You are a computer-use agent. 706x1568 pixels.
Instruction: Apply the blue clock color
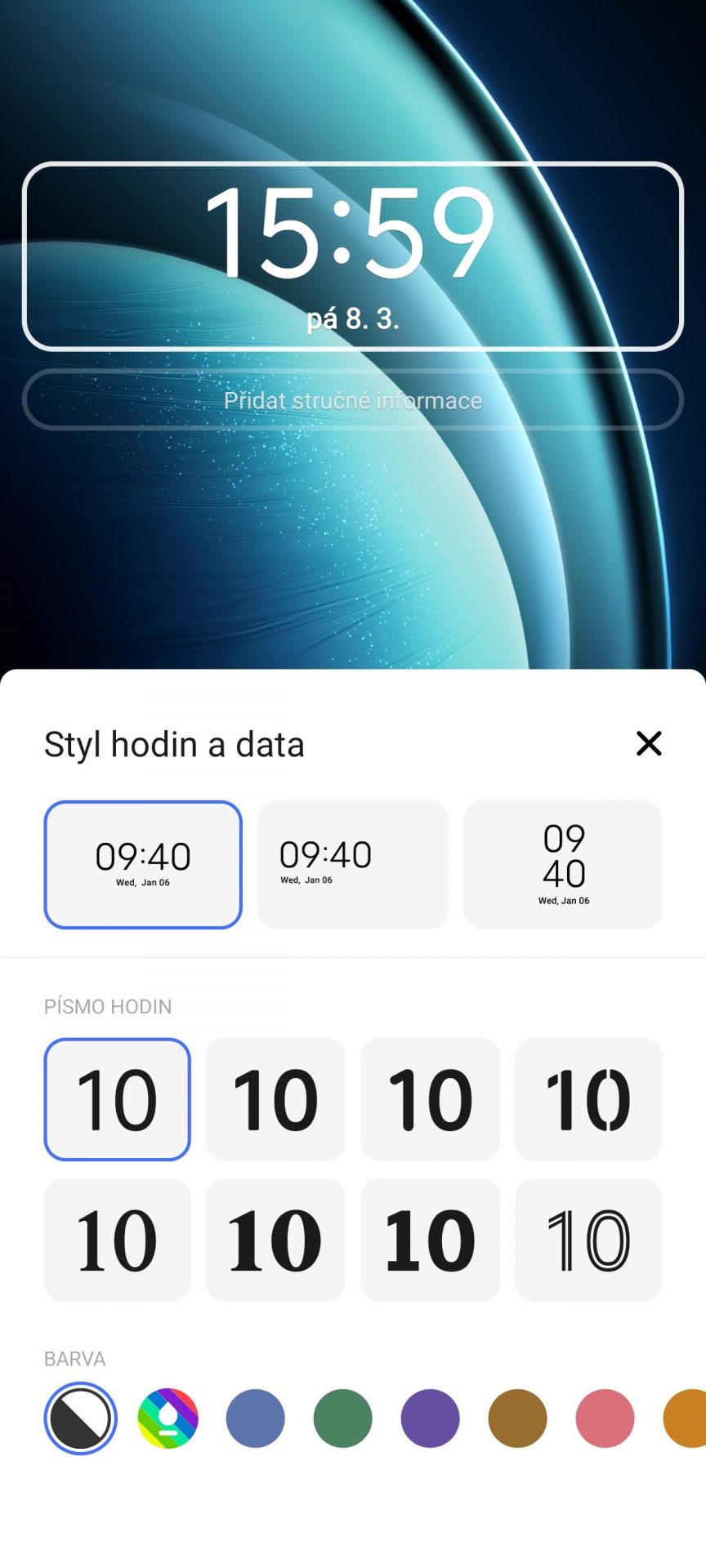point(256,1419)
